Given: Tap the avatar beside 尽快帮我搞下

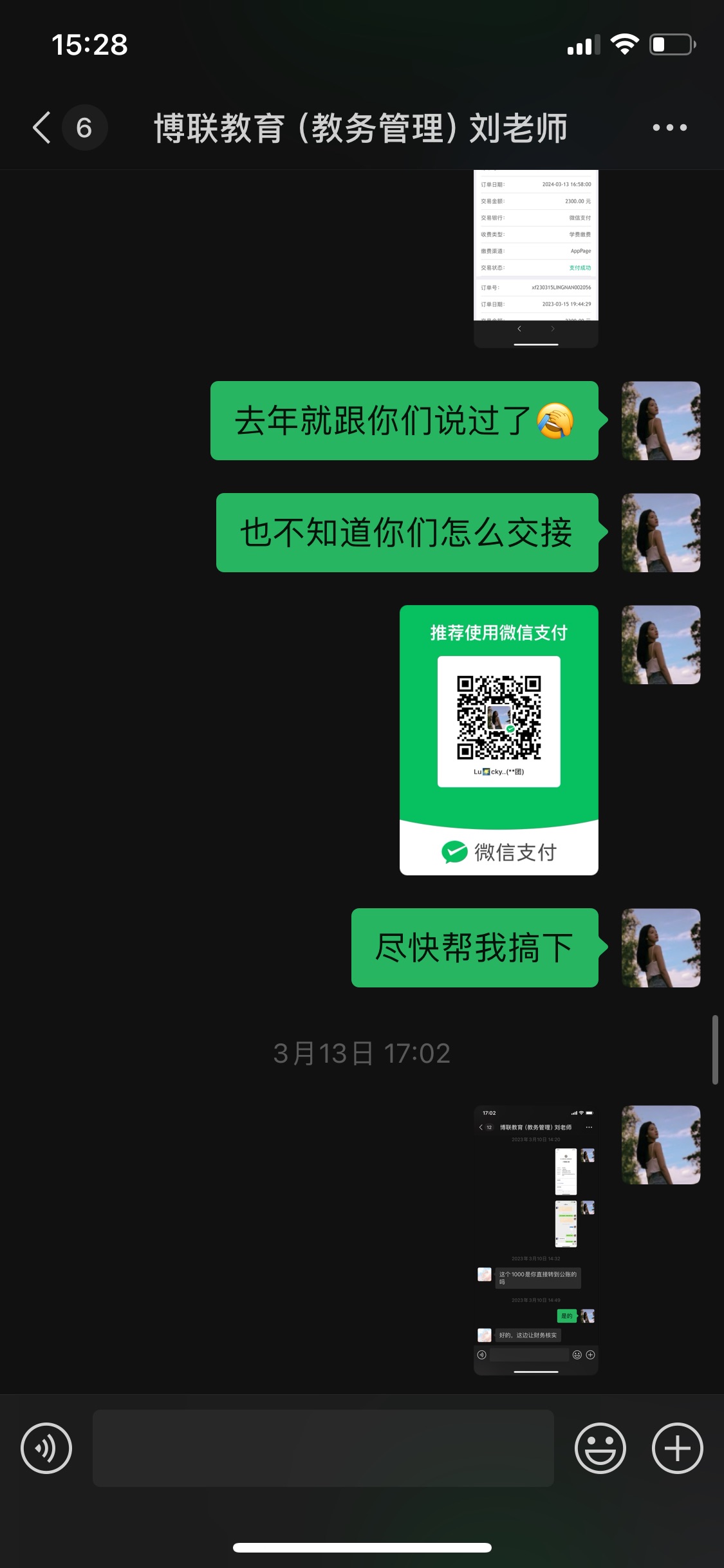Looking at the screenshot, I should [661, 947].
